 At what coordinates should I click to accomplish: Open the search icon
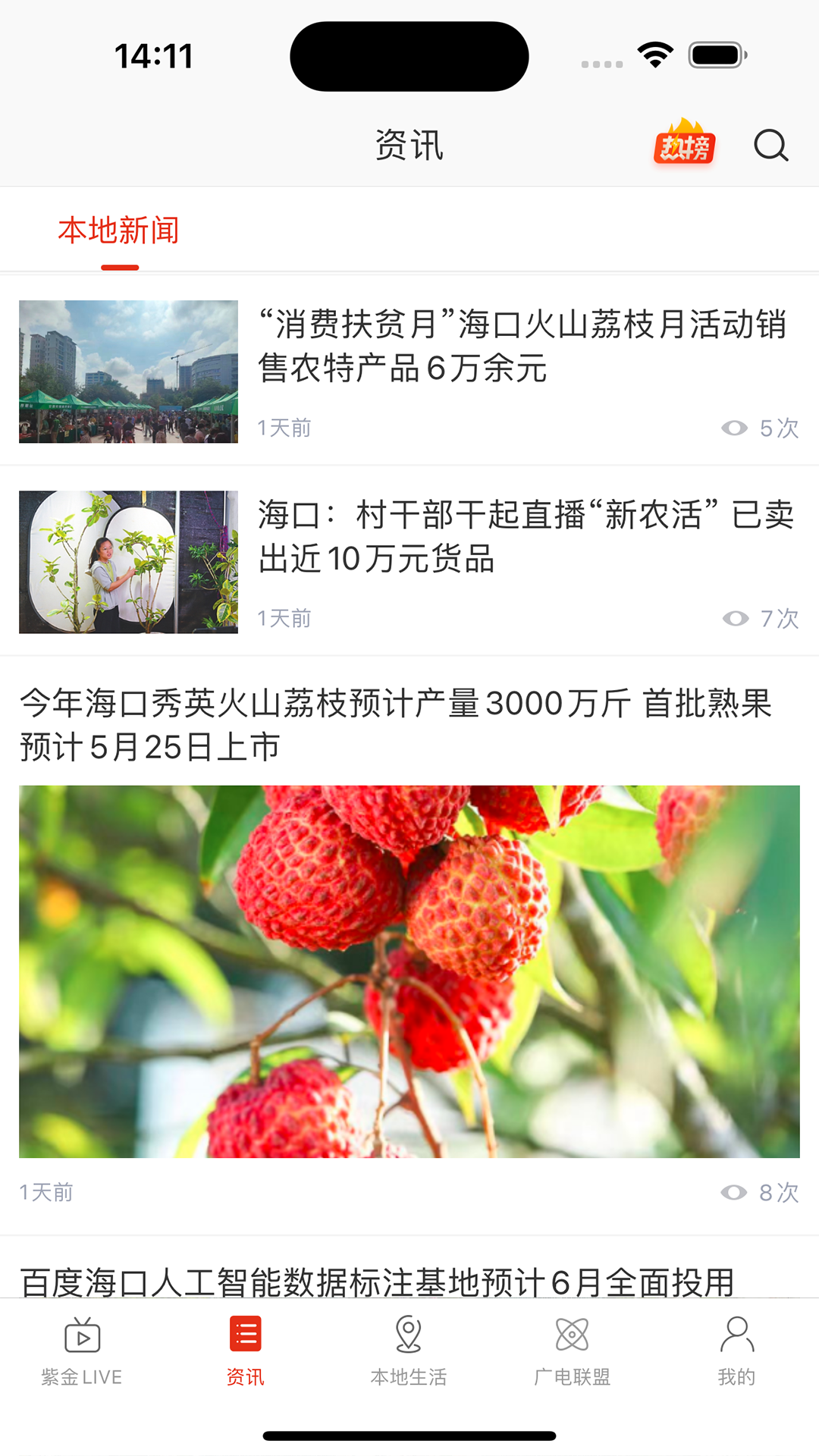[771, 146]
